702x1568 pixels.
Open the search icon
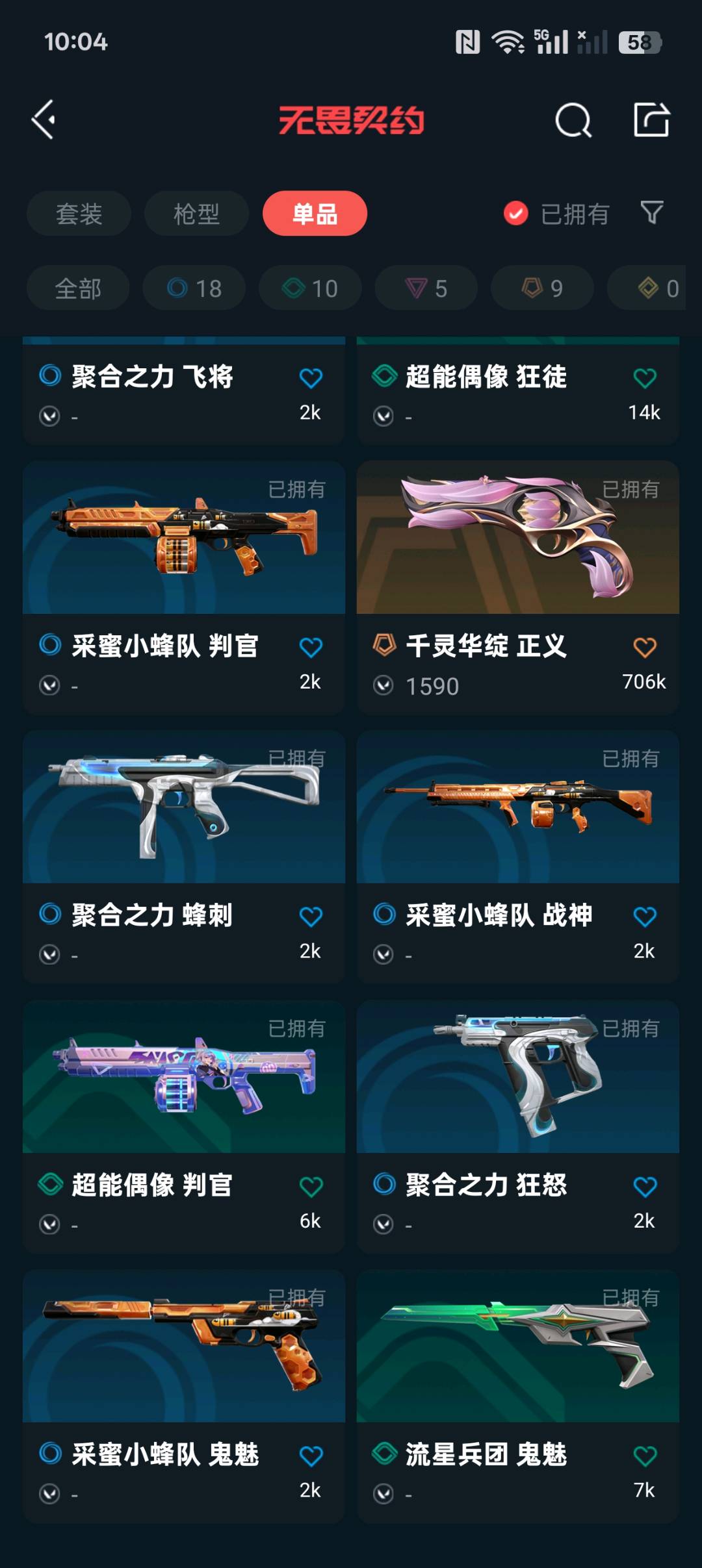(x=573, y=120)
